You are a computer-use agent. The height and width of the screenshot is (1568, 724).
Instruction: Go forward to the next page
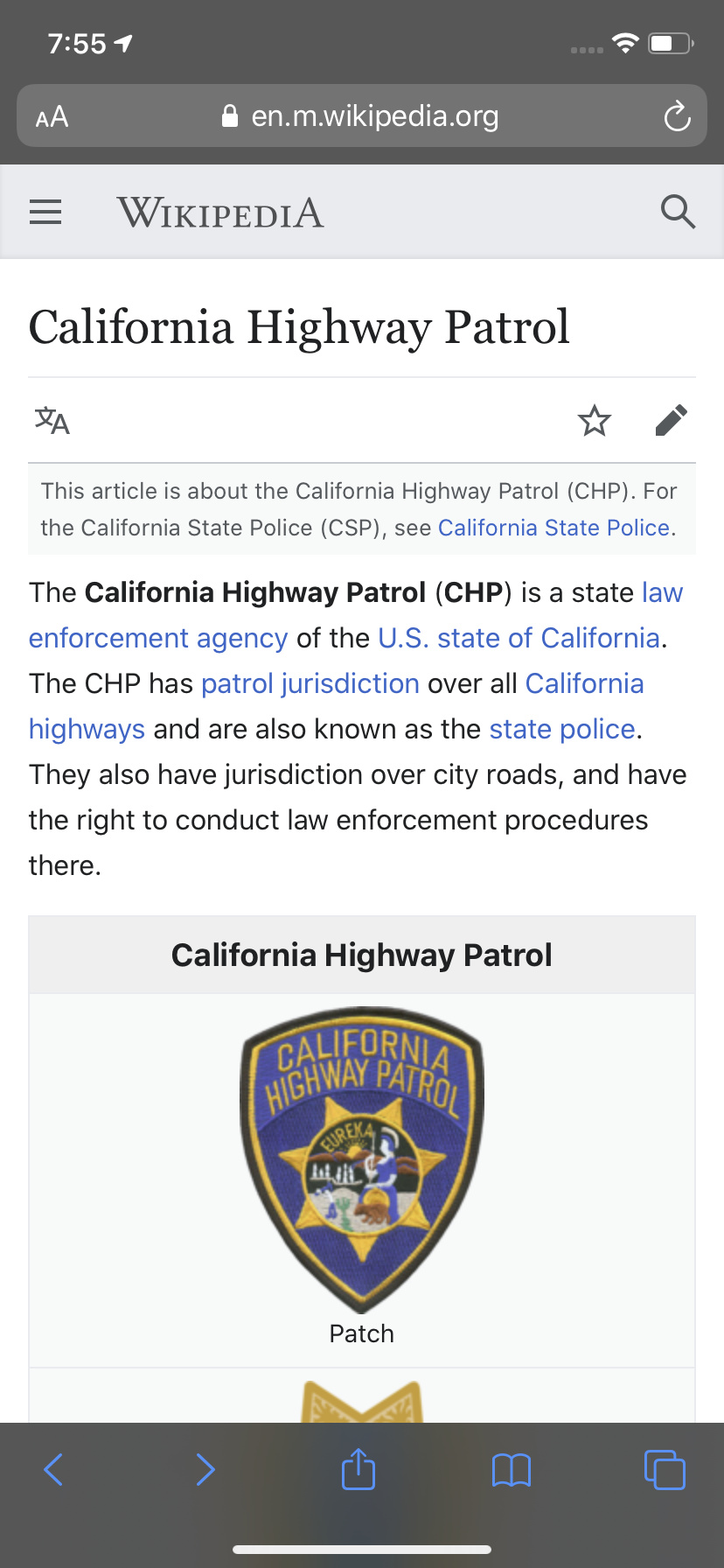tap(205, 1469)
